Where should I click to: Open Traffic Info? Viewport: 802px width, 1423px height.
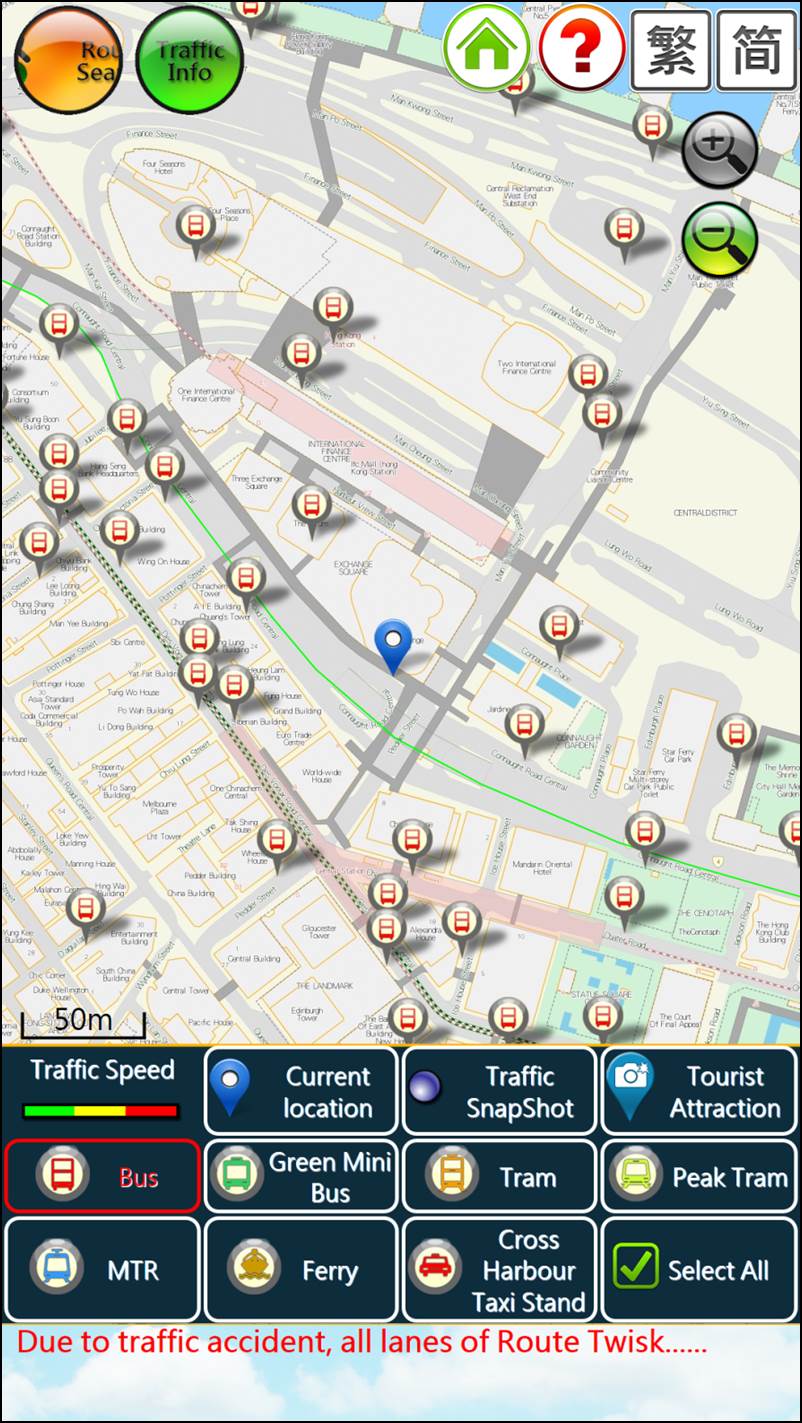click(x=190, y=61)
